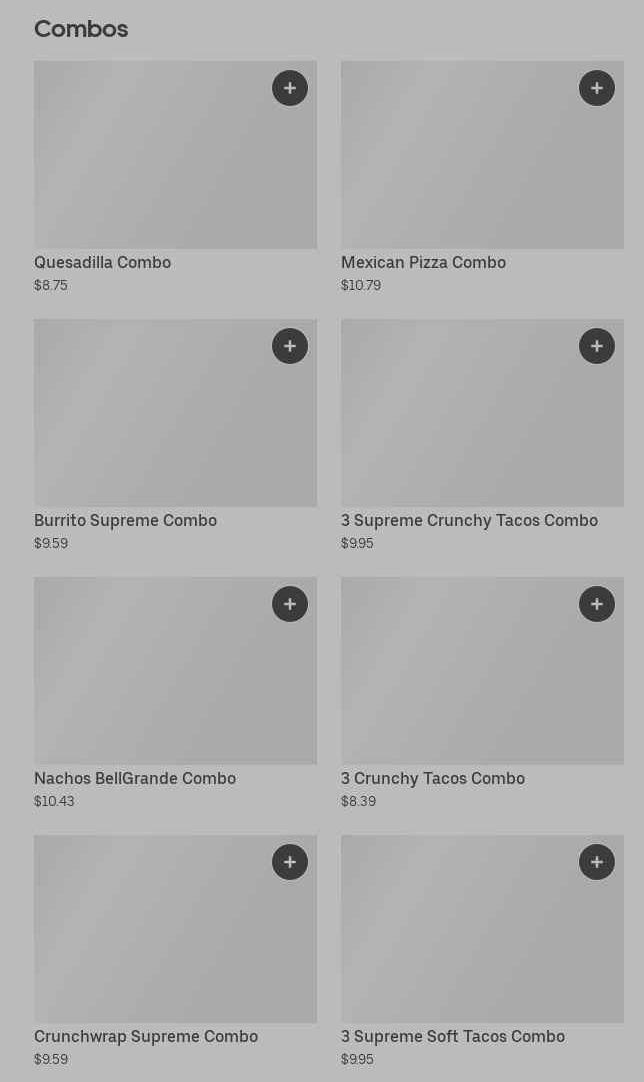This screenshot has width=644, height=1082.
Task: View Mexican Pizza Combo details
Action: (460, 170)
